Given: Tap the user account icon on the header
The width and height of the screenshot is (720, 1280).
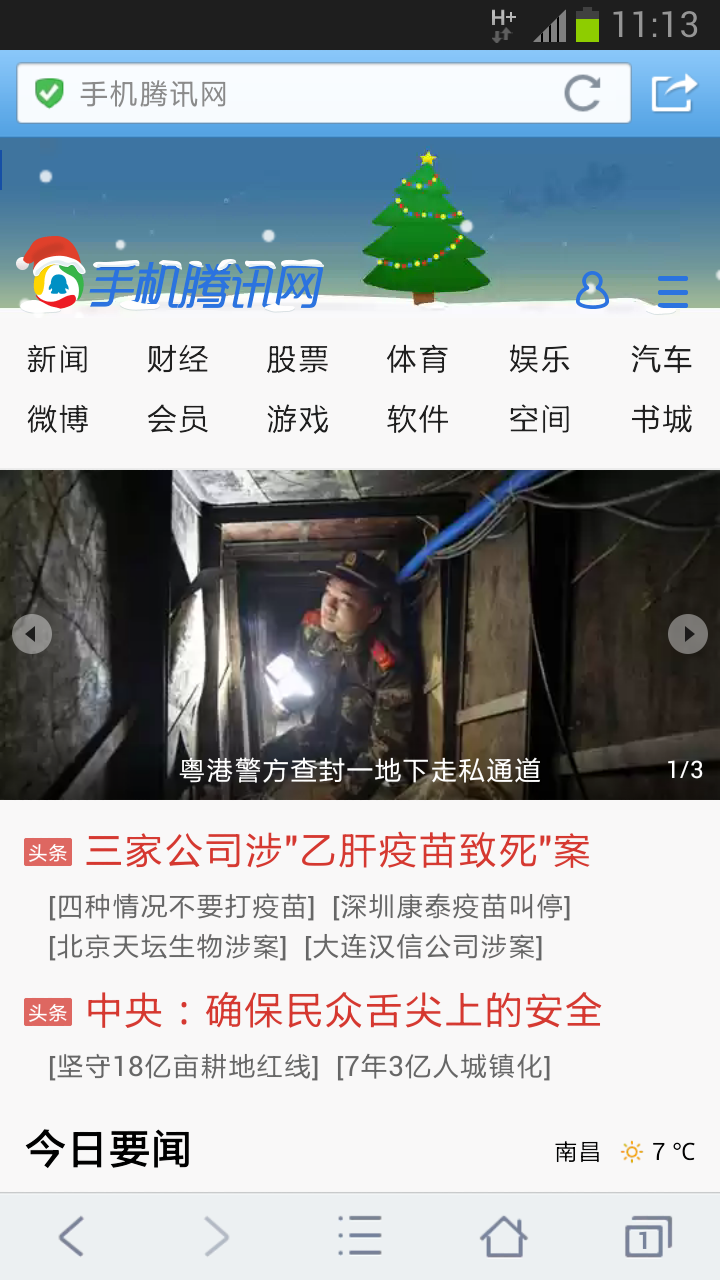Looking at the screenshot, I should [x=595, y=291].
